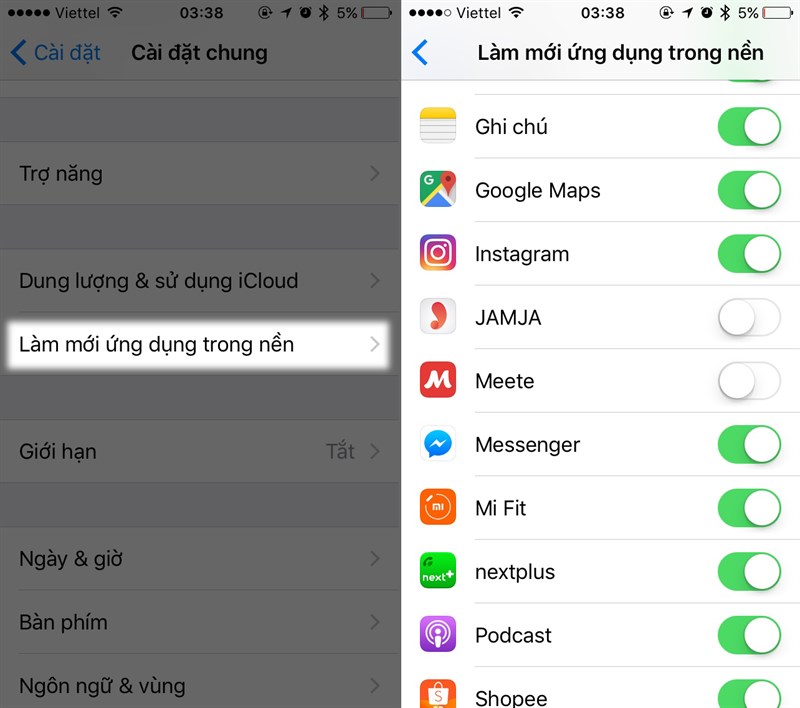
Task: Turn off Podcast background refresh
Action: pyautogui.click(x=748, y=636)
